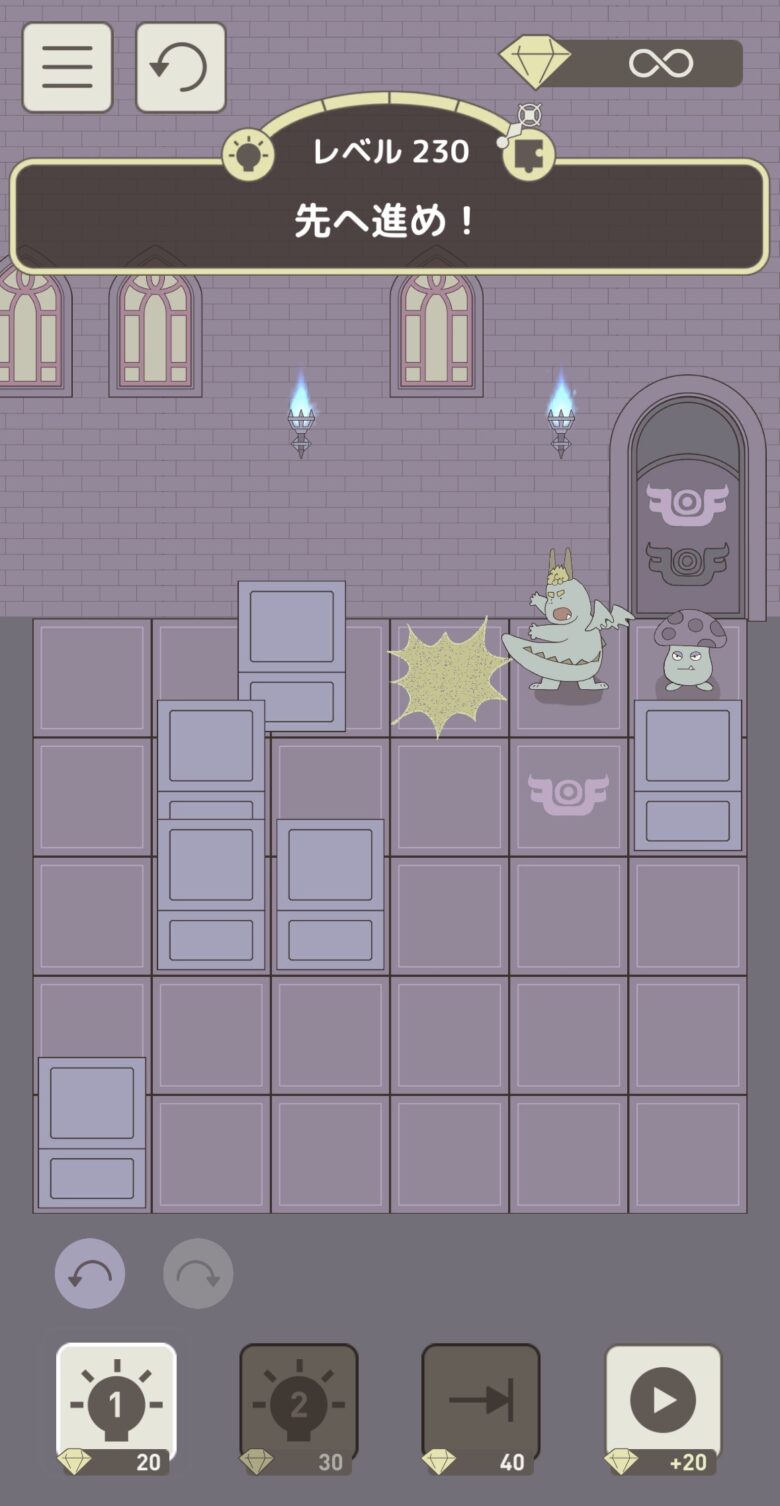Restart the level
Viewport: 780px width, 1506px height.
[181, 67]
